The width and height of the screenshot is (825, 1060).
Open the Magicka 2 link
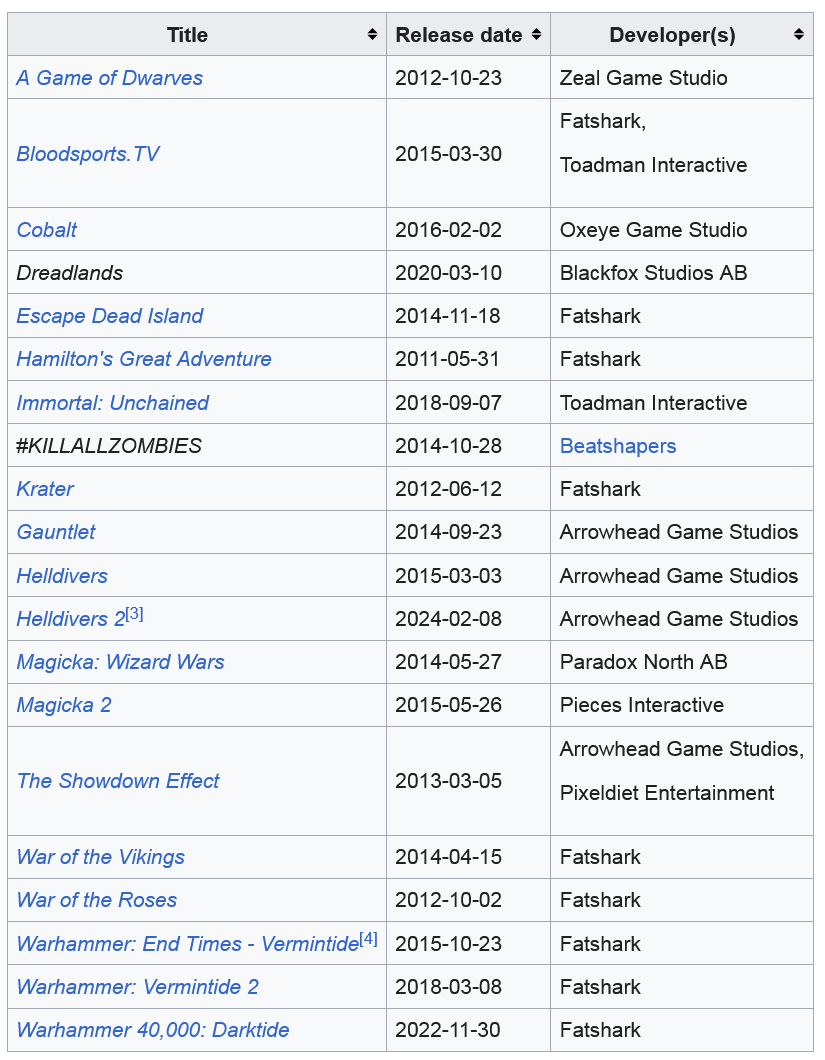click(x=64, y=705)
